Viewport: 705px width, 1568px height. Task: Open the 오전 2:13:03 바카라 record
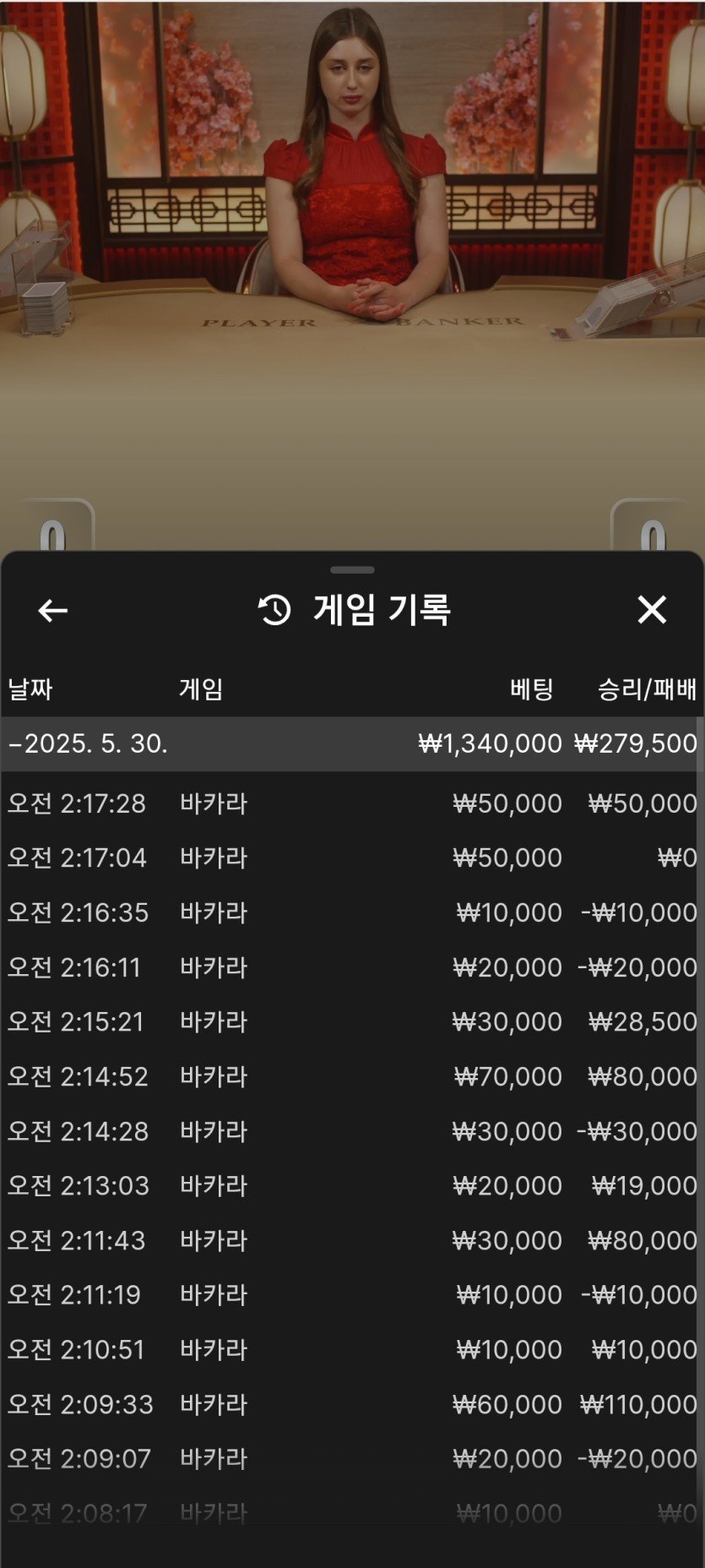pos(351,1185)
